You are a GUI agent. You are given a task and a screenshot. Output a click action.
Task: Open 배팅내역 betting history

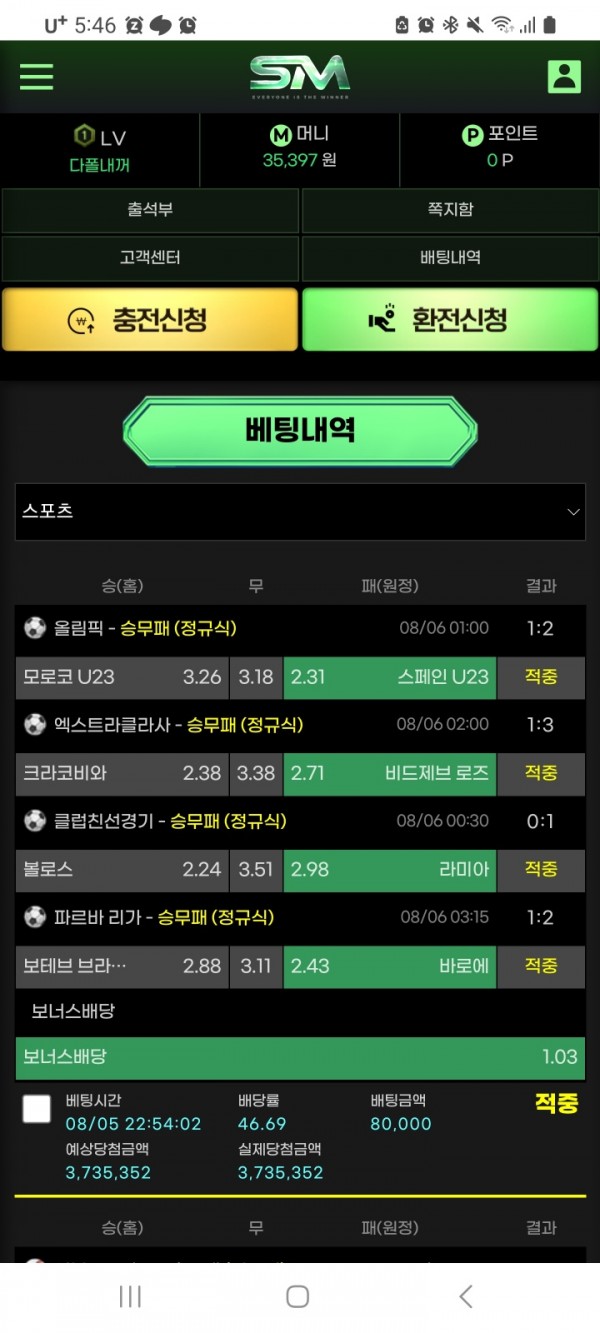[450, 257]
